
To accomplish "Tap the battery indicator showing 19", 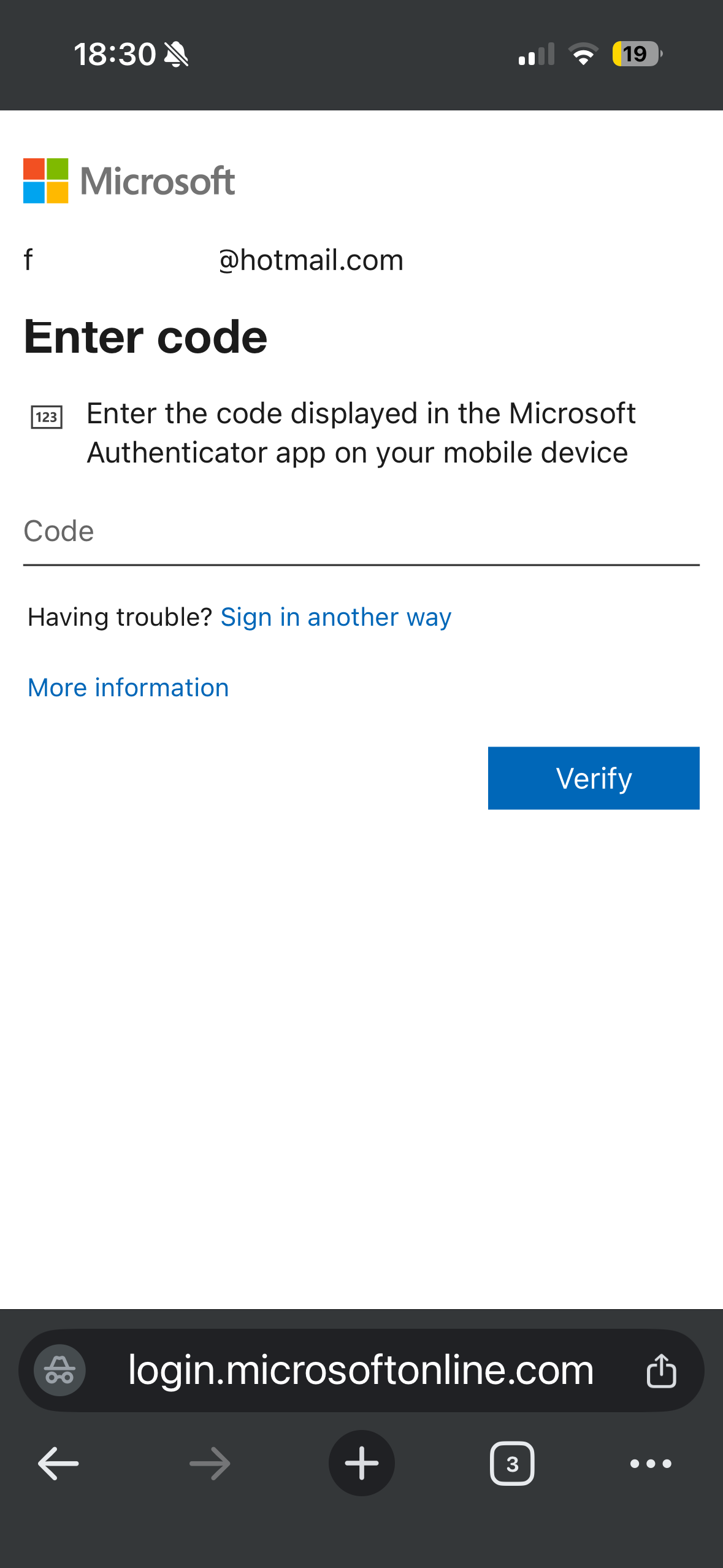I will pyautogui.click(x=636, y=55).
